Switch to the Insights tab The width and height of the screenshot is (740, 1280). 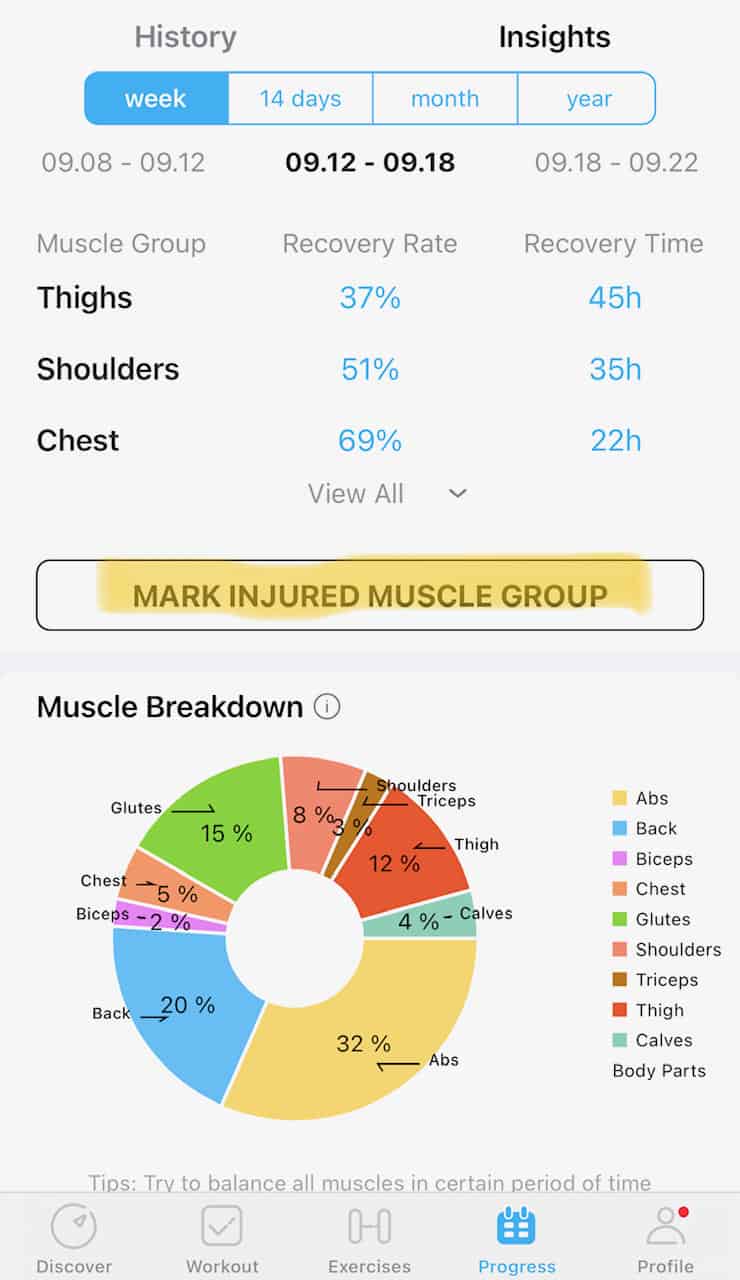point(554,37)
